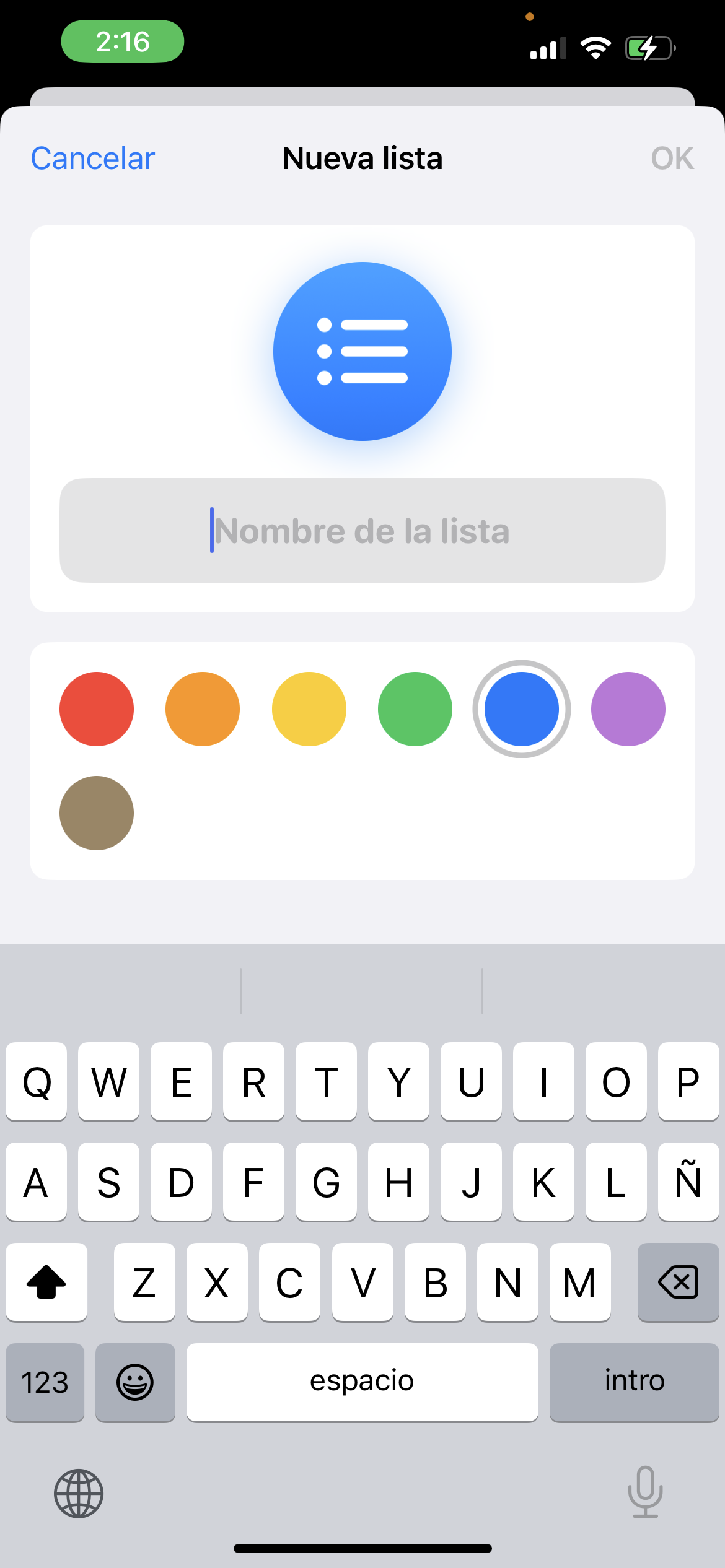
Task: Select the brown color swatch
Action: coord(97,813)
